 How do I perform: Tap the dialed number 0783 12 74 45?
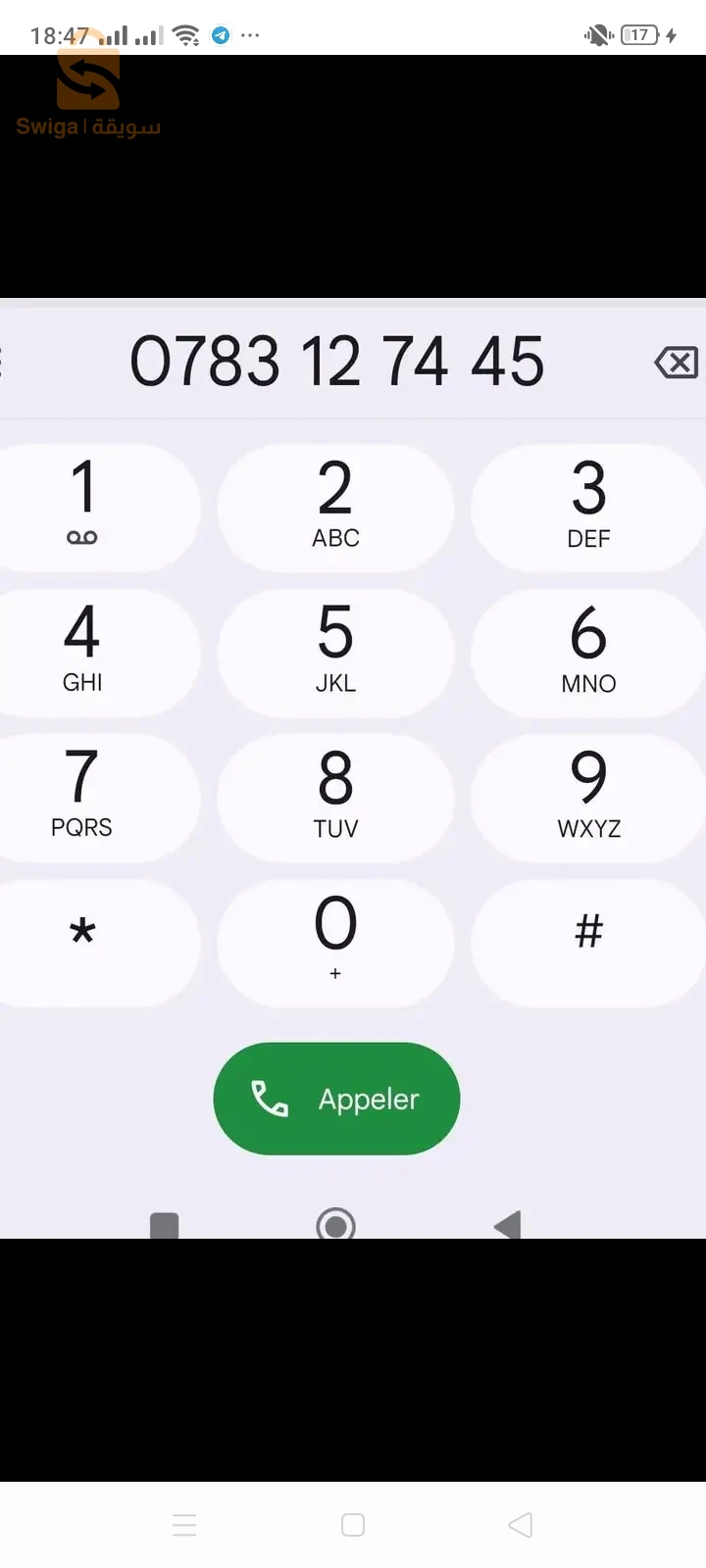(x=338, y=361)
